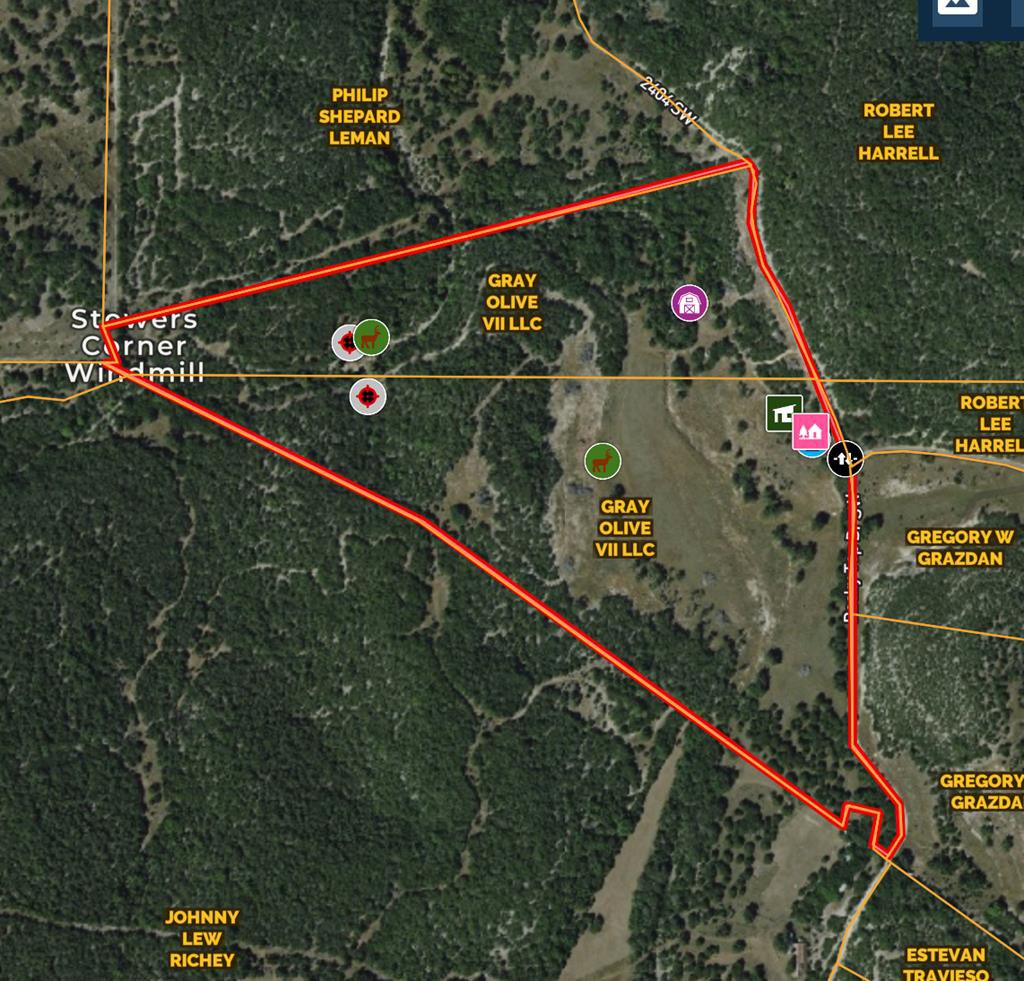The image size is (1024, 981).
Task: Open the basemap layer button
Action: (x=955, y=8)
